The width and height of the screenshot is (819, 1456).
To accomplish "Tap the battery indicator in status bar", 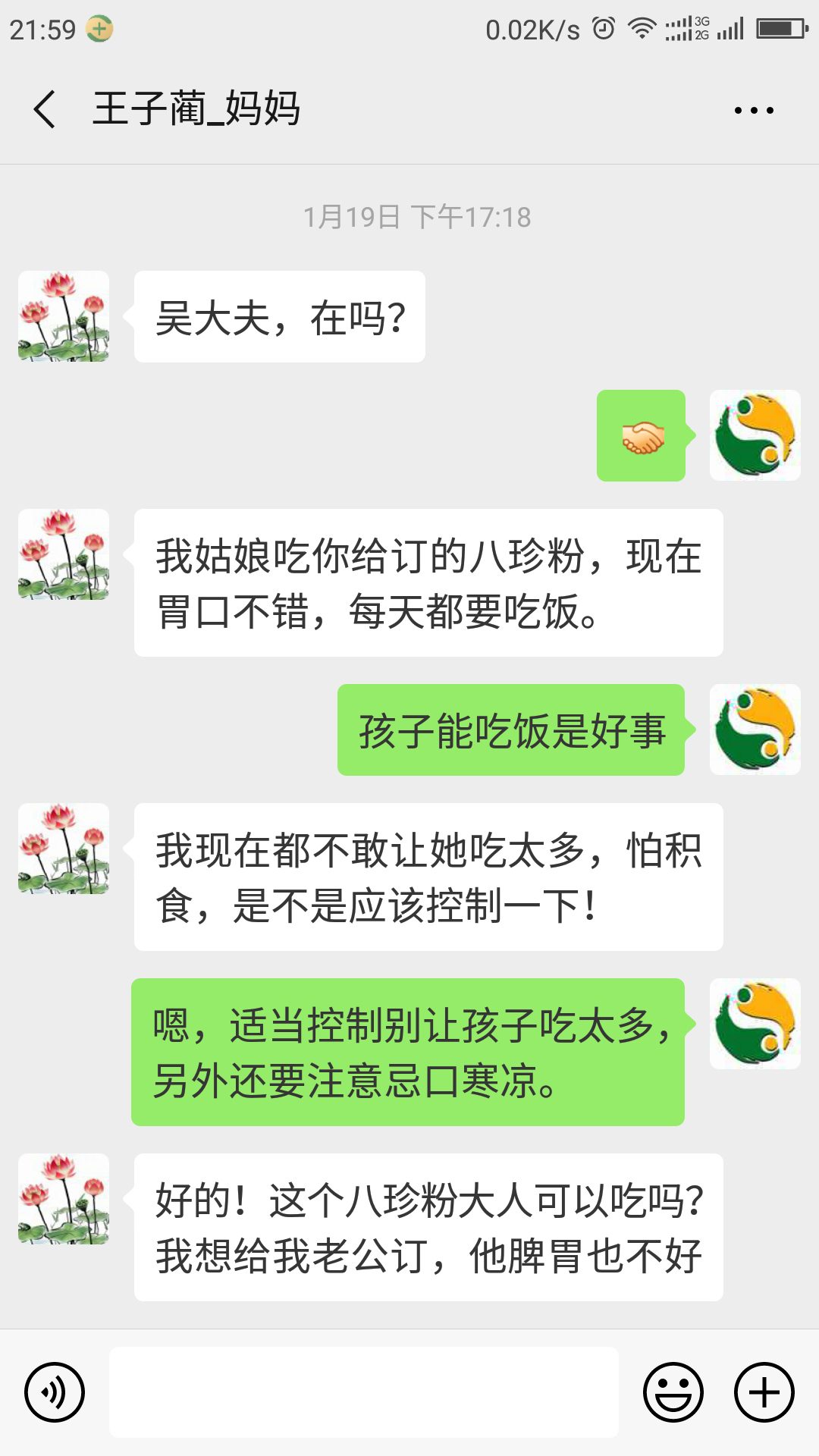I will 780,29.
